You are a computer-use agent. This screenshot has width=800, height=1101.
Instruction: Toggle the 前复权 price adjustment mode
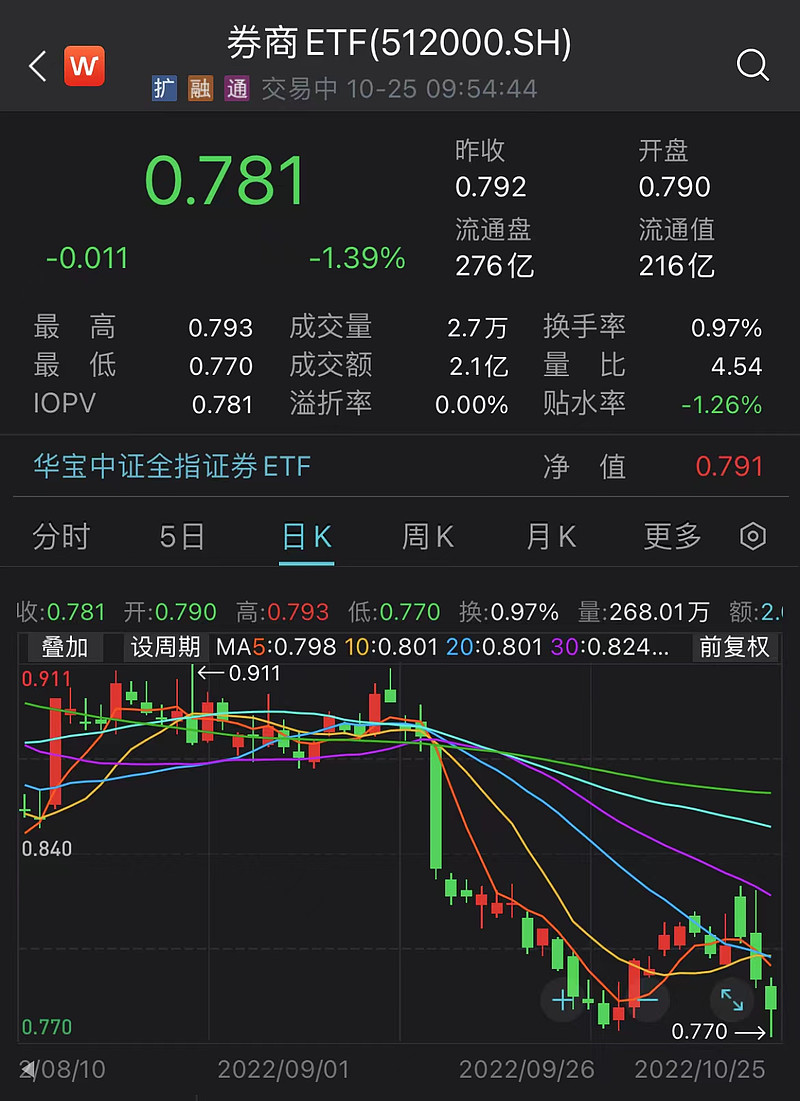[x=734, y=647]
